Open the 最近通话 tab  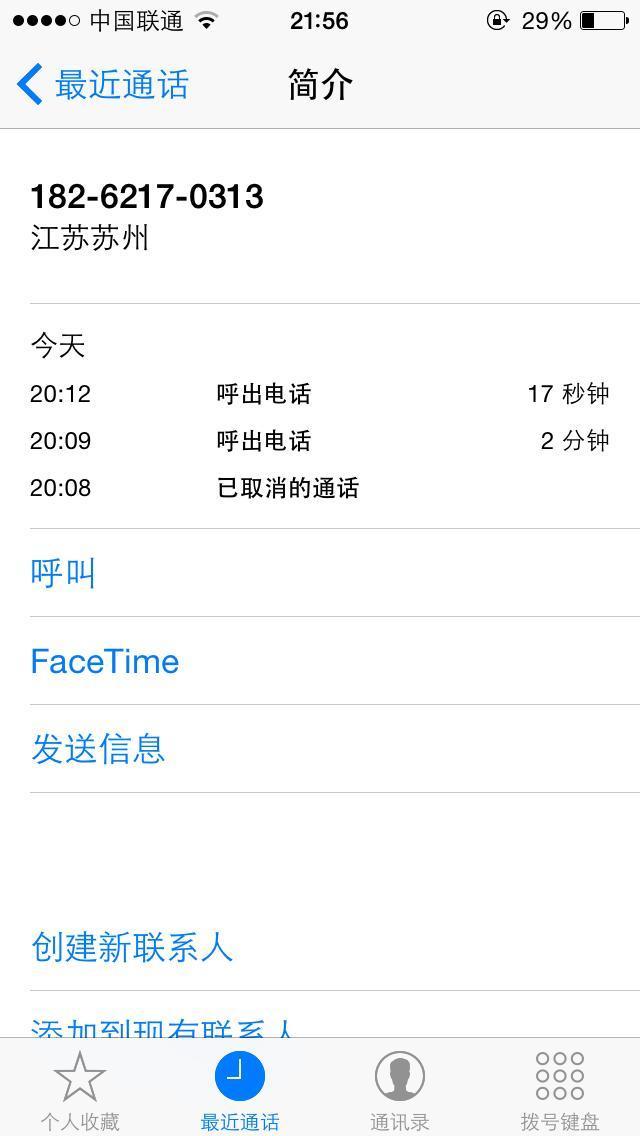pos(240,1091)
